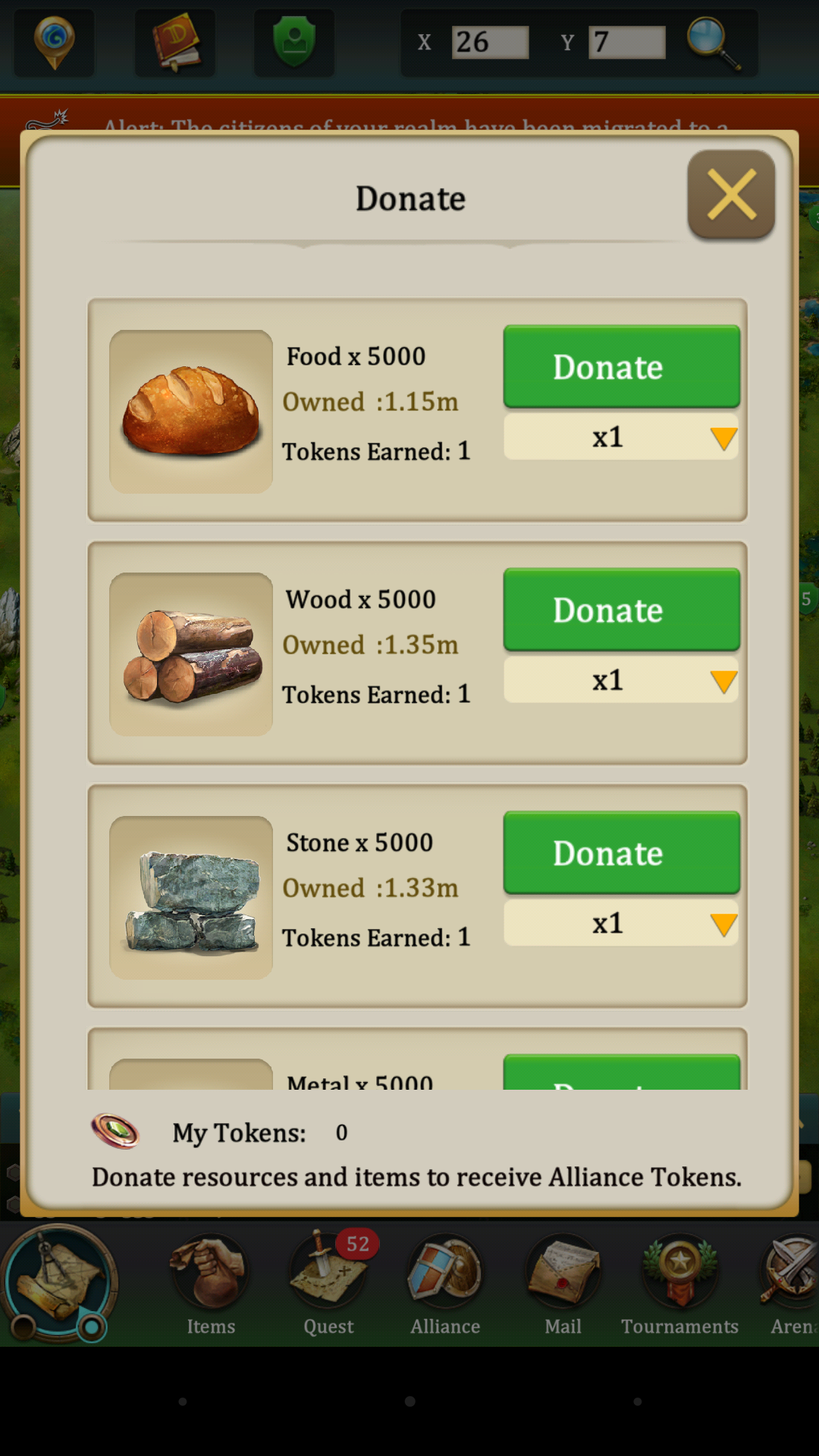Donate 5000 Wood
The width and height of the screenshot is (819, 1456).
coord(621,610)
